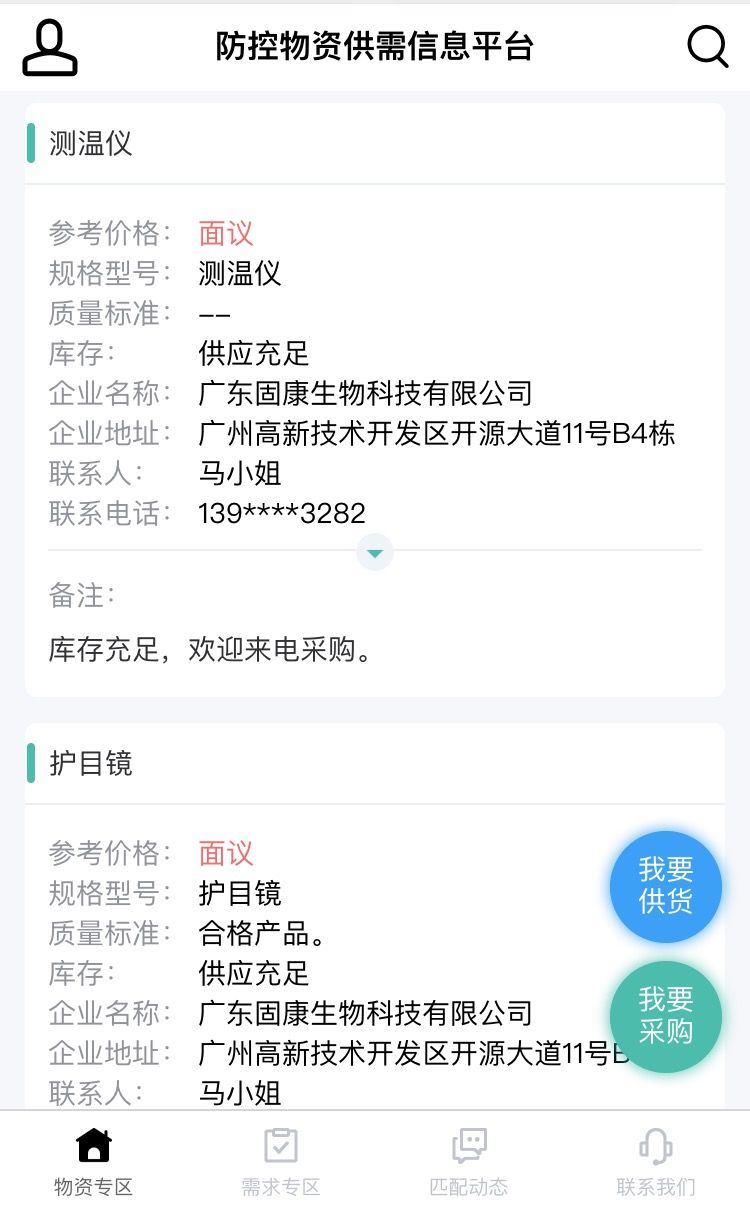Open the 护目镜 supply card
The height and width of the screenshot is (1206, 750).
tap(375, 916)
